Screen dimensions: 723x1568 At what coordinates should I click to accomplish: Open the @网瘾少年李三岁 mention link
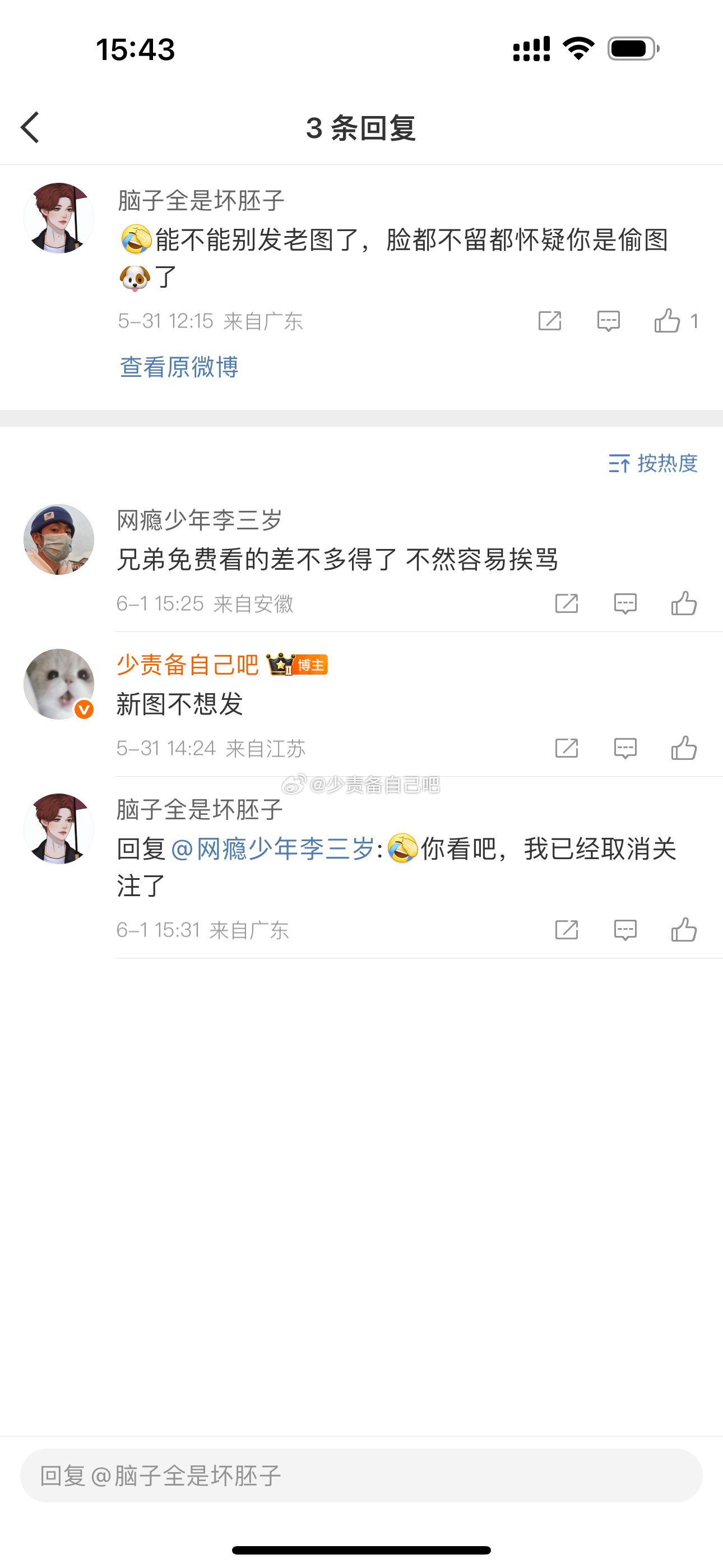click(x=272, y=848)
